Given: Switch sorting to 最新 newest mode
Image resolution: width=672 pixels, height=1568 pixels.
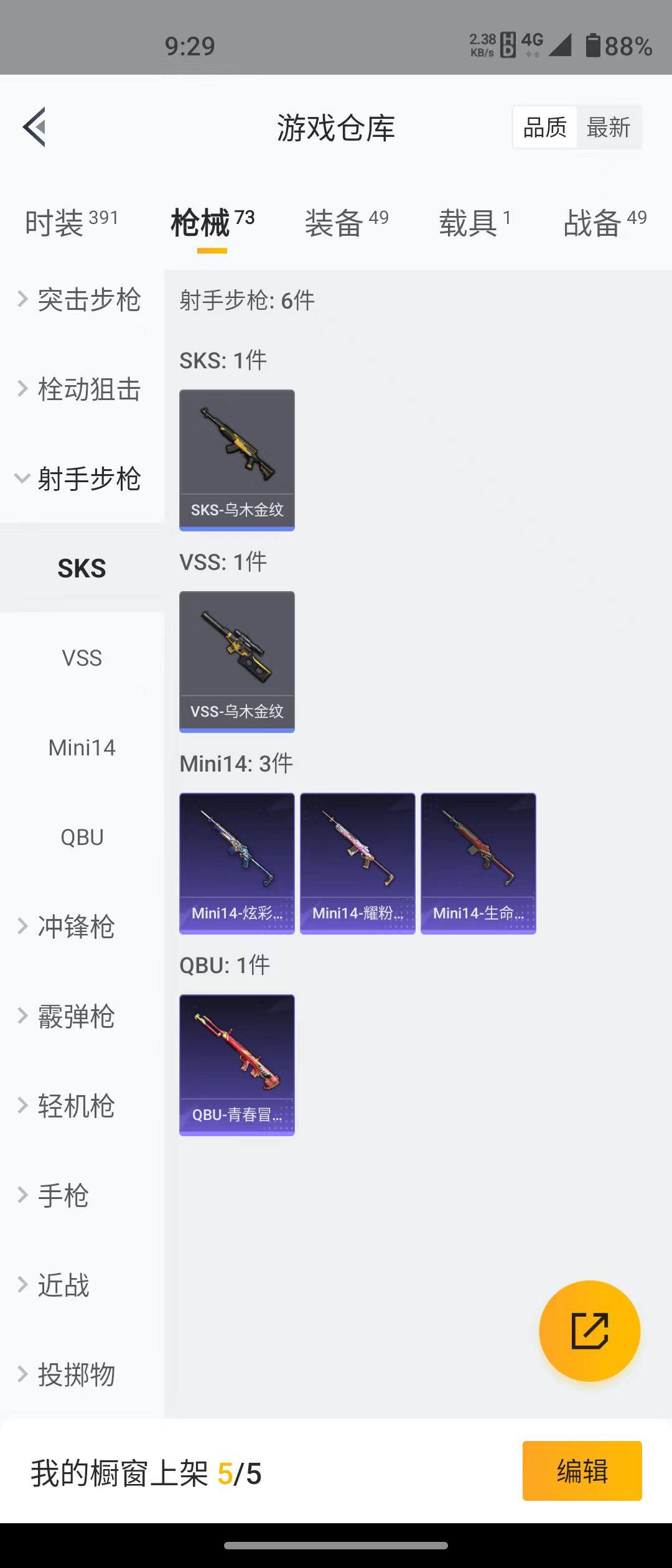Looking at the screenshot, I should (609, 126).
